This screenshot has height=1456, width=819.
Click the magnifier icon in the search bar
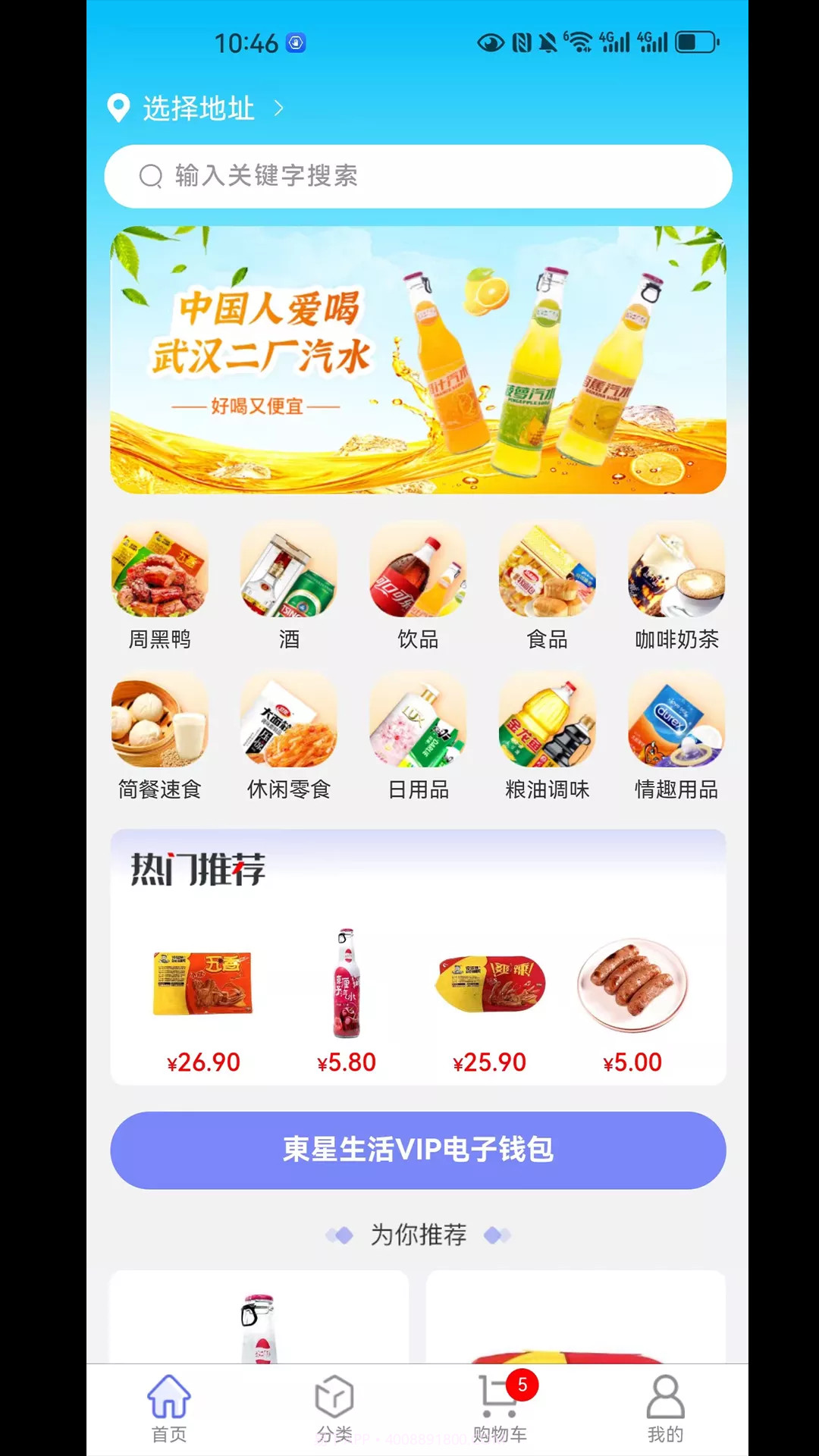tap(150, 176)
